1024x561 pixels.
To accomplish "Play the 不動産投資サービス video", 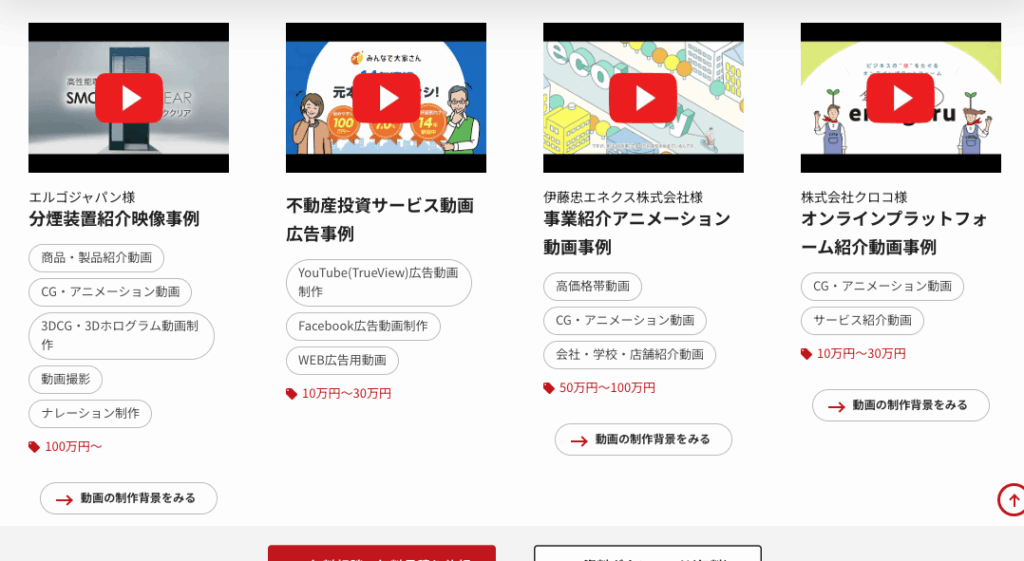I will pos(386,98).
